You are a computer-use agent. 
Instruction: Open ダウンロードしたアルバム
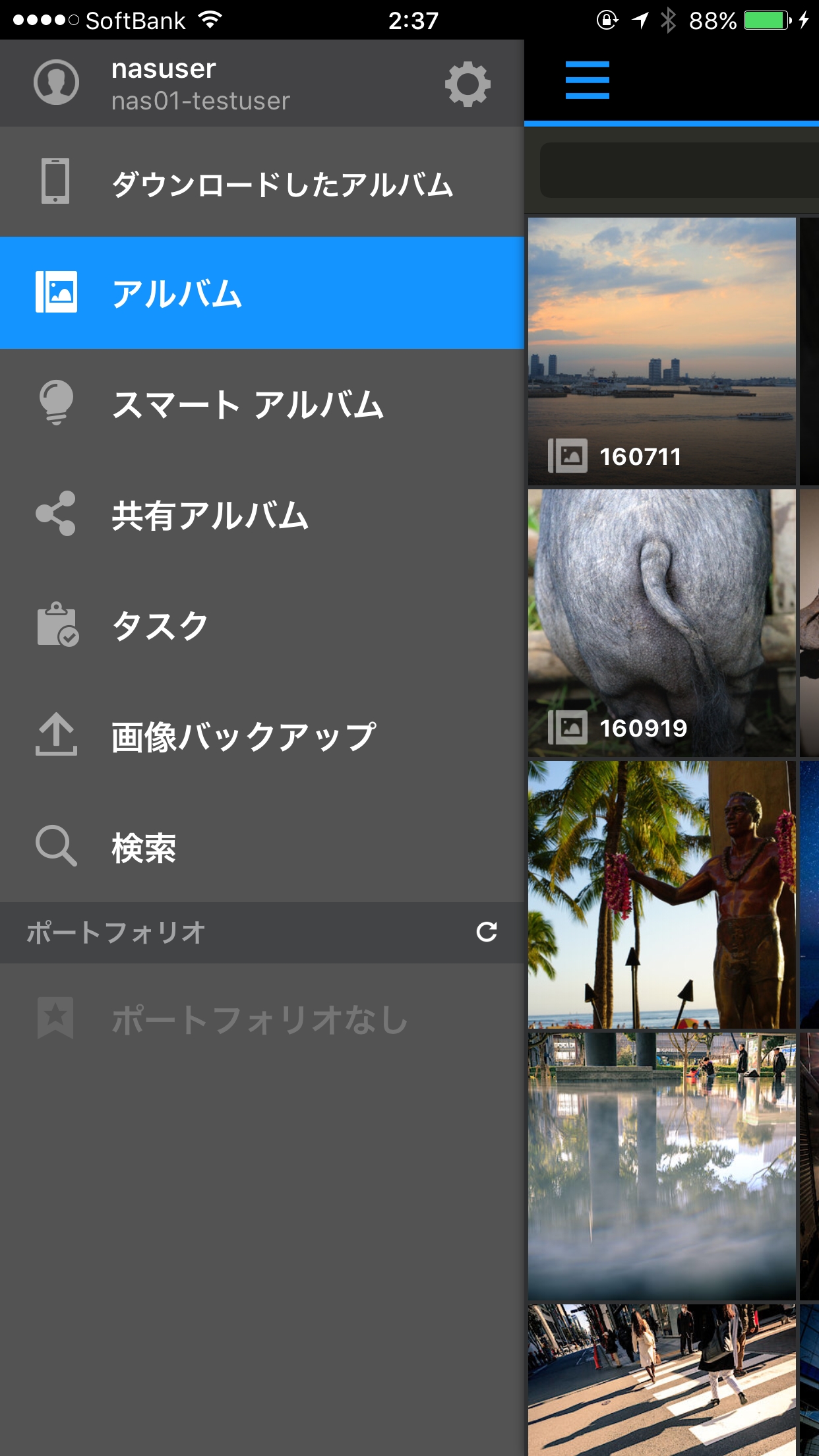click(262, 183)
